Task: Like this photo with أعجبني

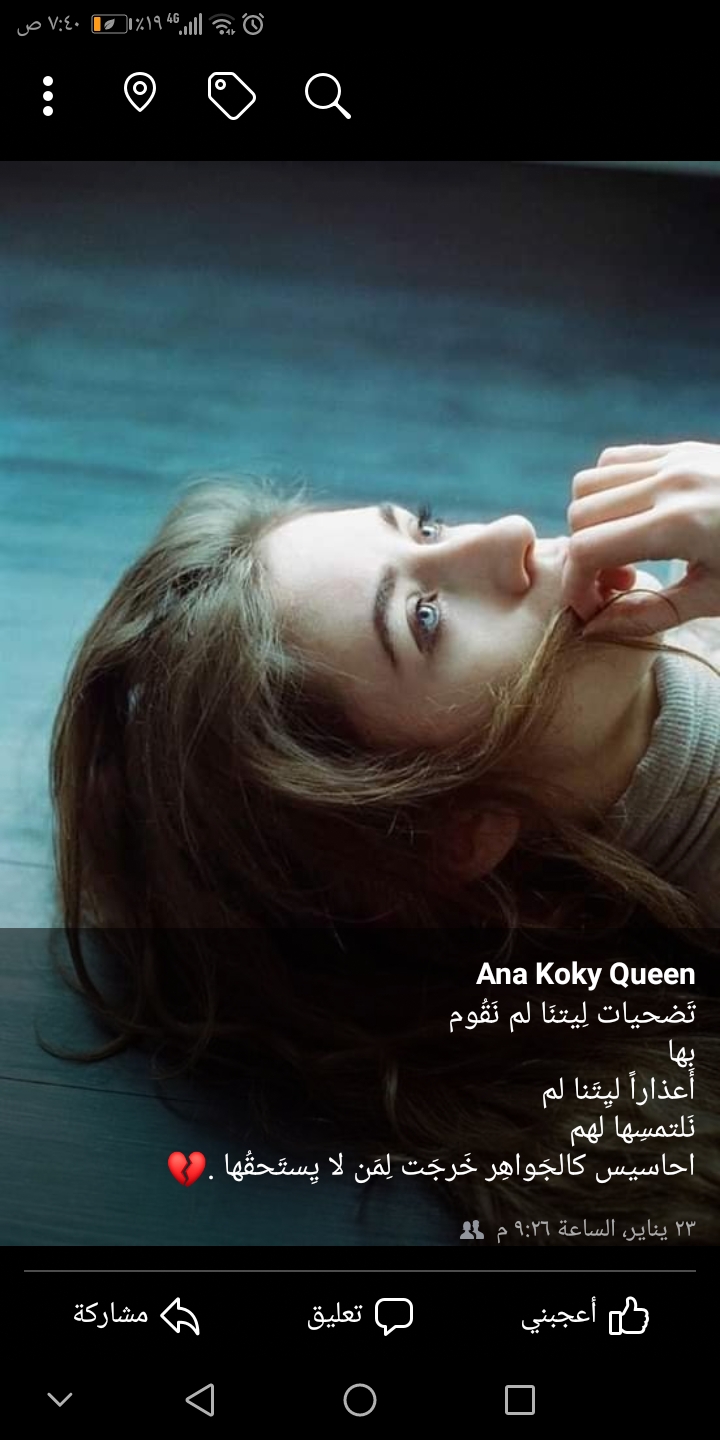Action: [585, 1316]
